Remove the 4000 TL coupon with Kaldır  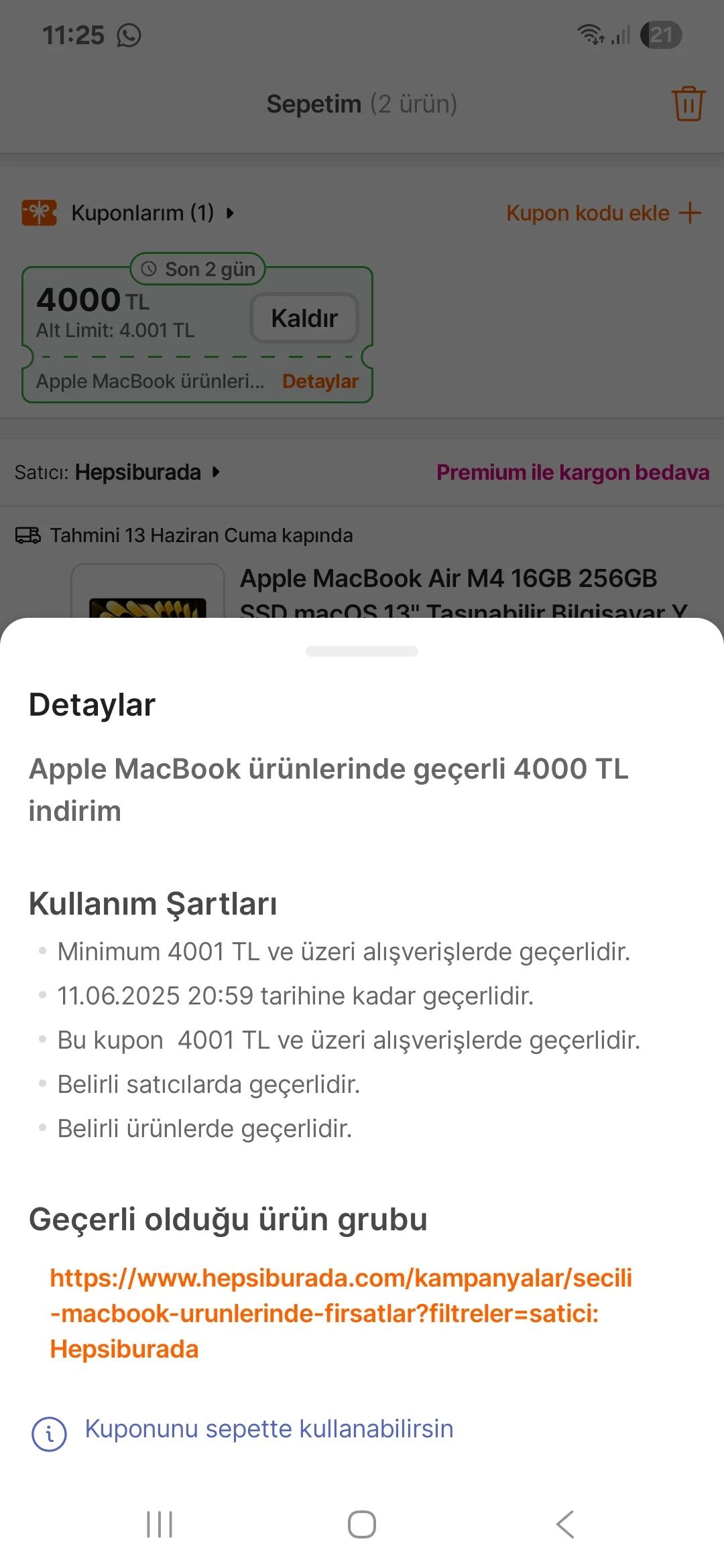pyautogui.click(x=304, y=318)
